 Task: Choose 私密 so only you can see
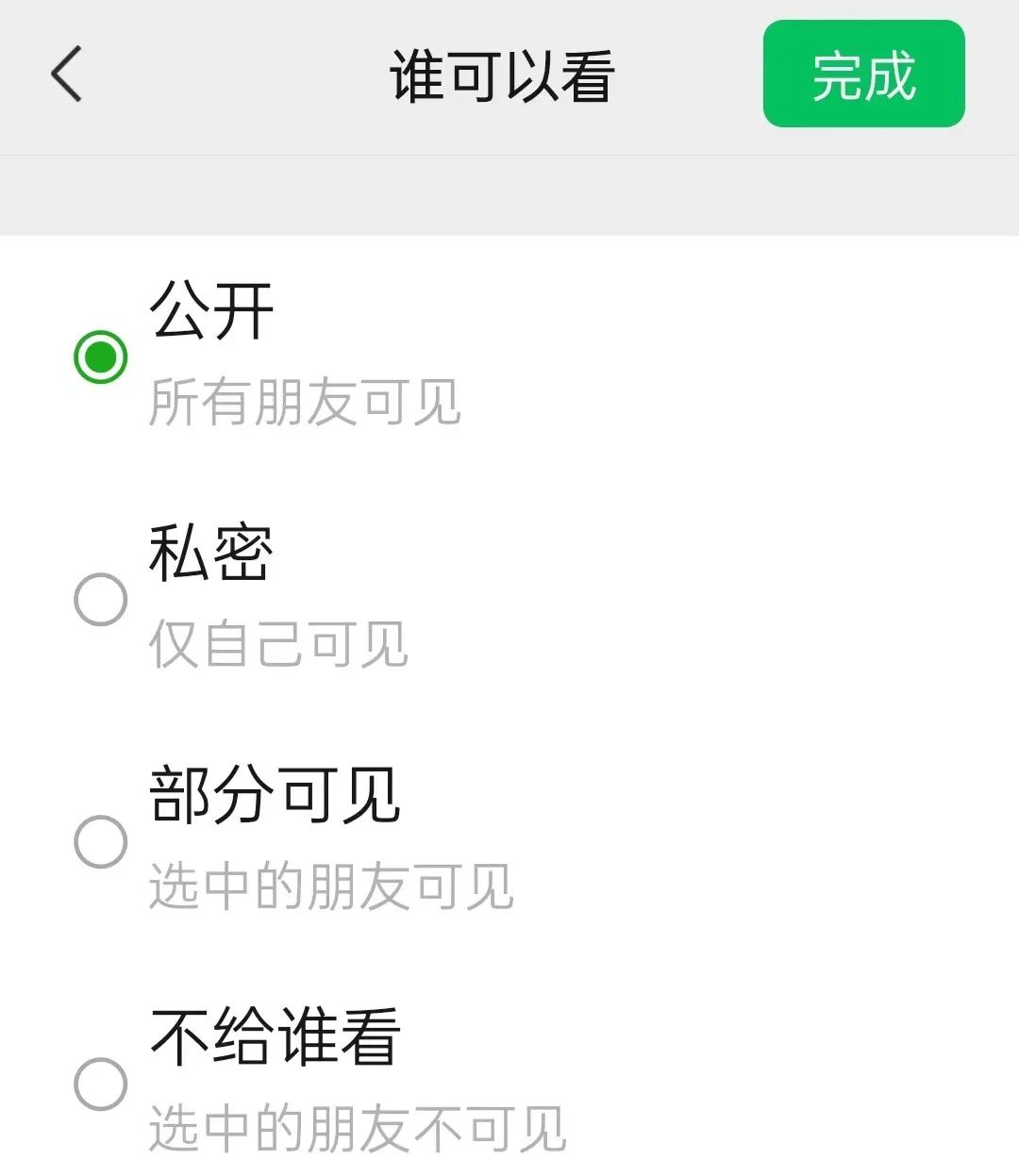click(101, 599)
